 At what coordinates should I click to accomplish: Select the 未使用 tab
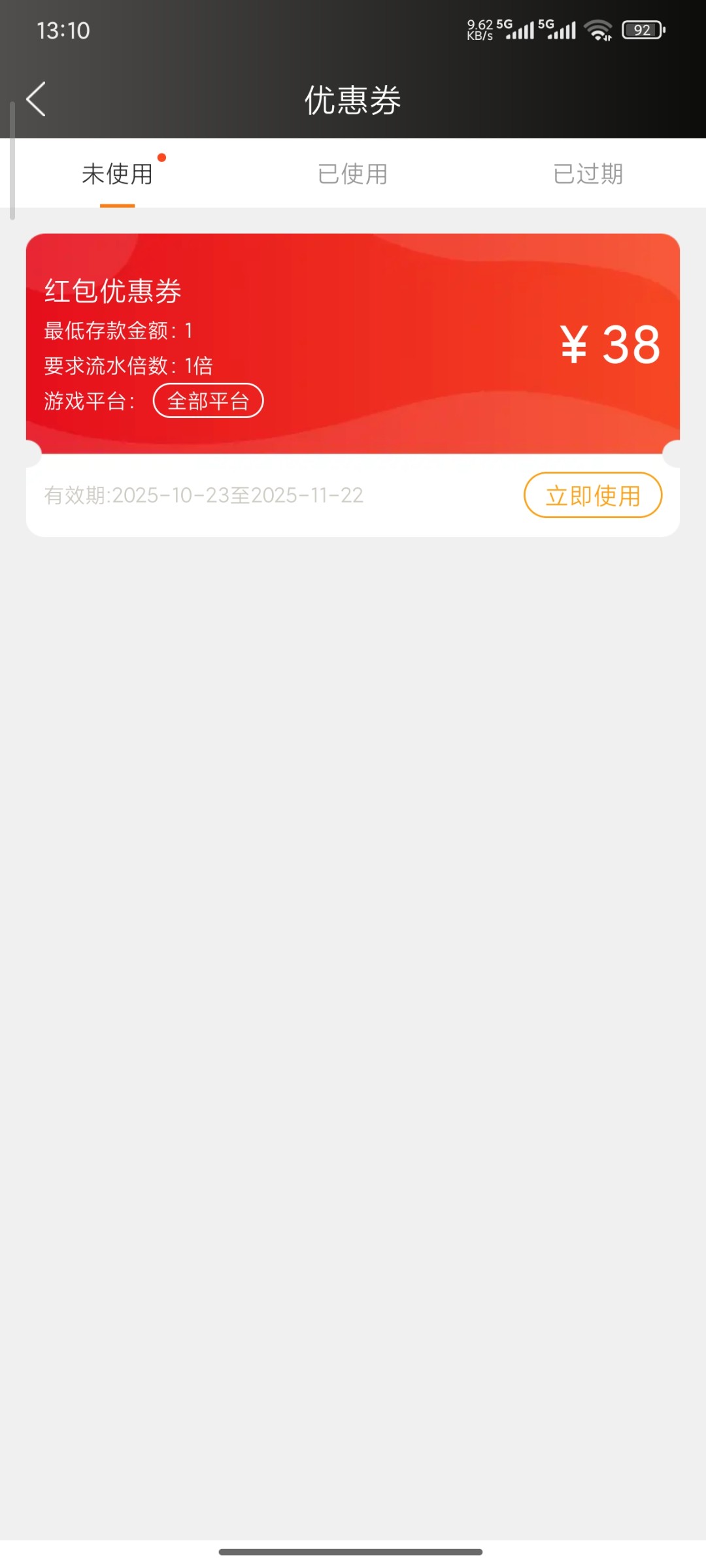point(118,174)
